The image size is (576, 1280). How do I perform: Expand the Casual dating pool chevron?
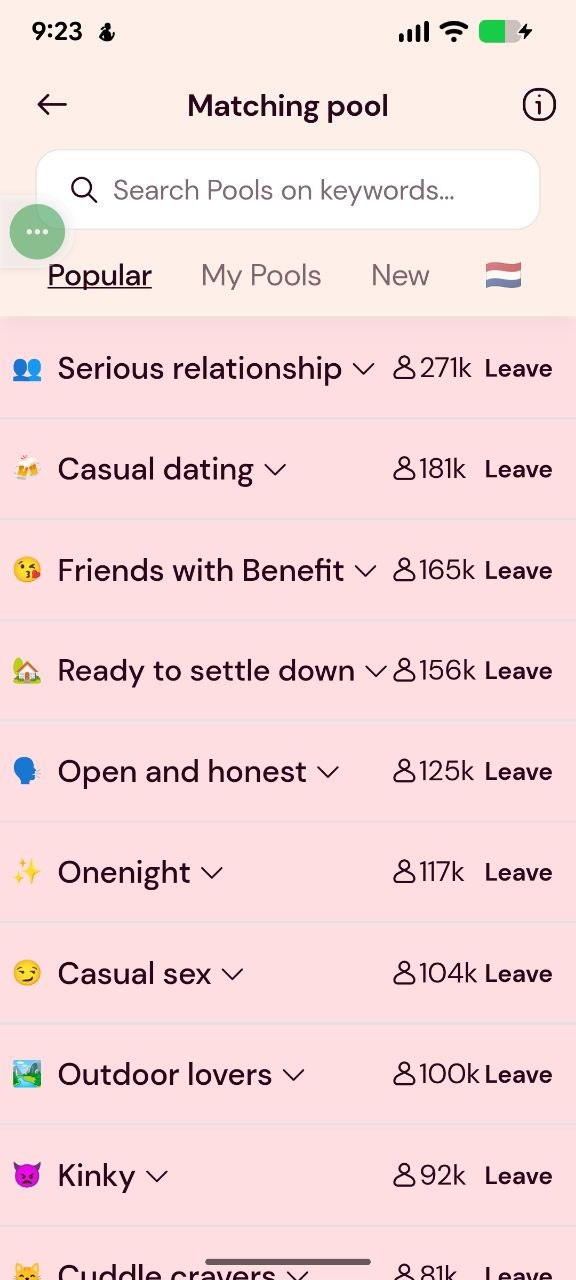click(x=275, y=470)
